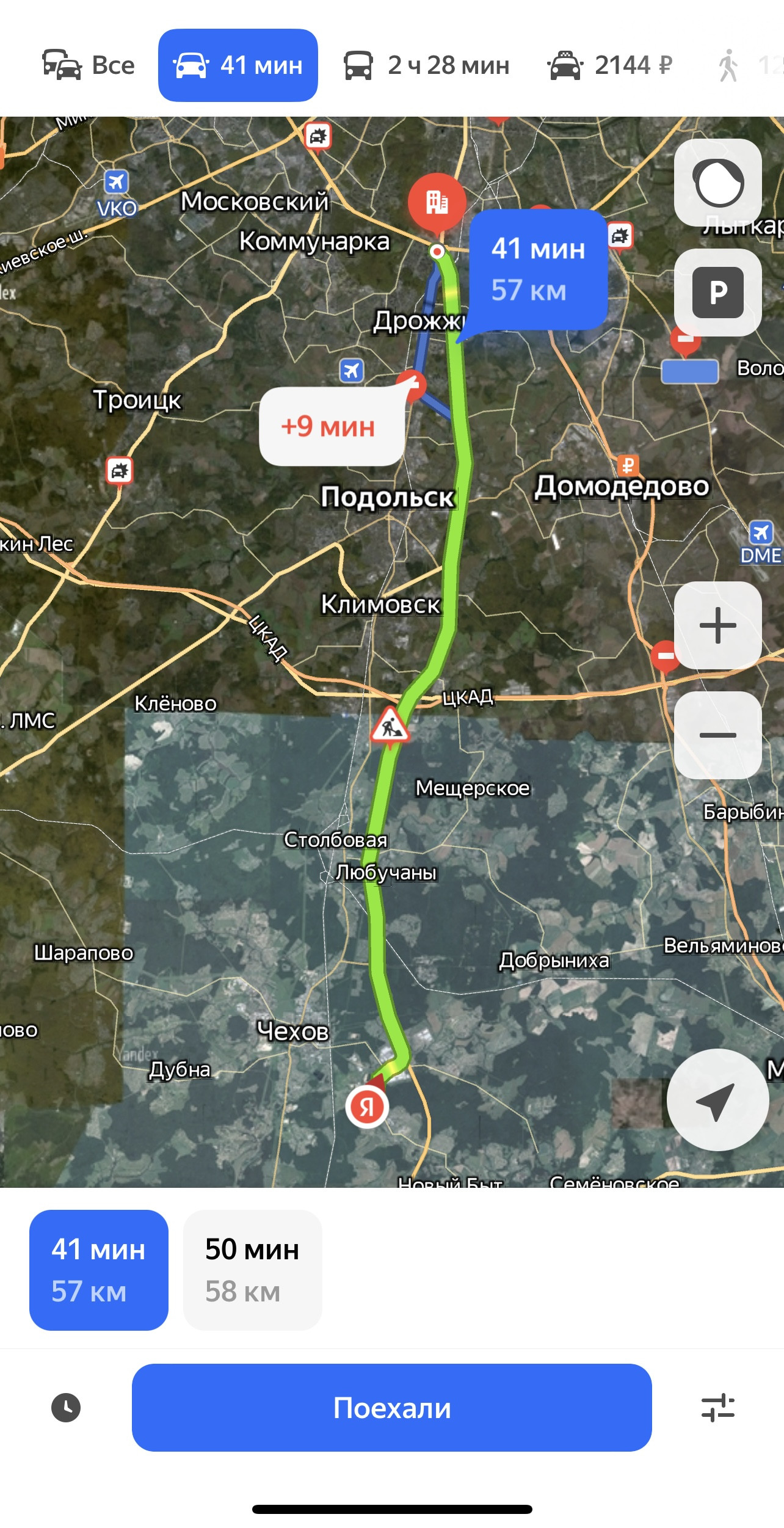Open the Alice voice assistant
784x1528 pixels.
pos(717,183)
